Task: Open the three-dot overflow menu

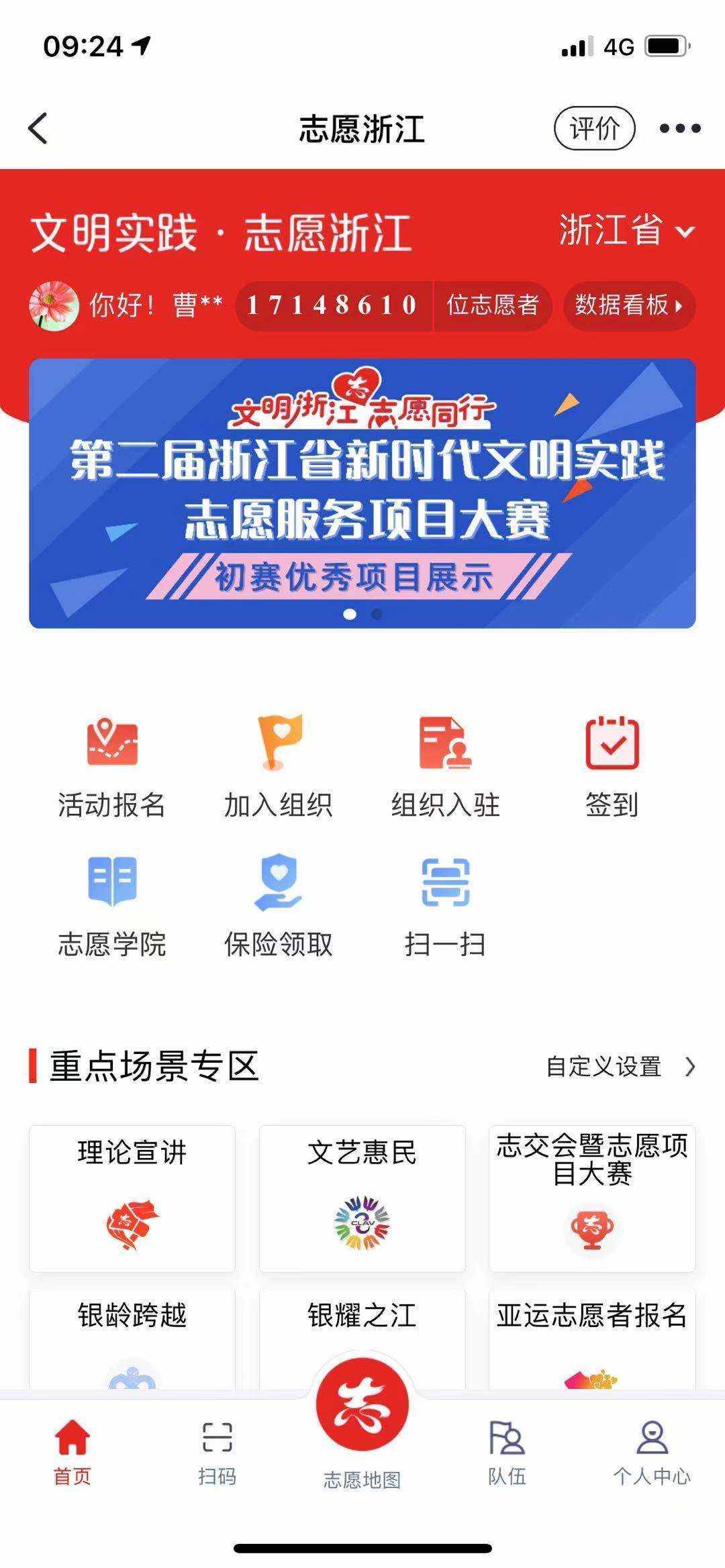Action: [x=679, y=128]
